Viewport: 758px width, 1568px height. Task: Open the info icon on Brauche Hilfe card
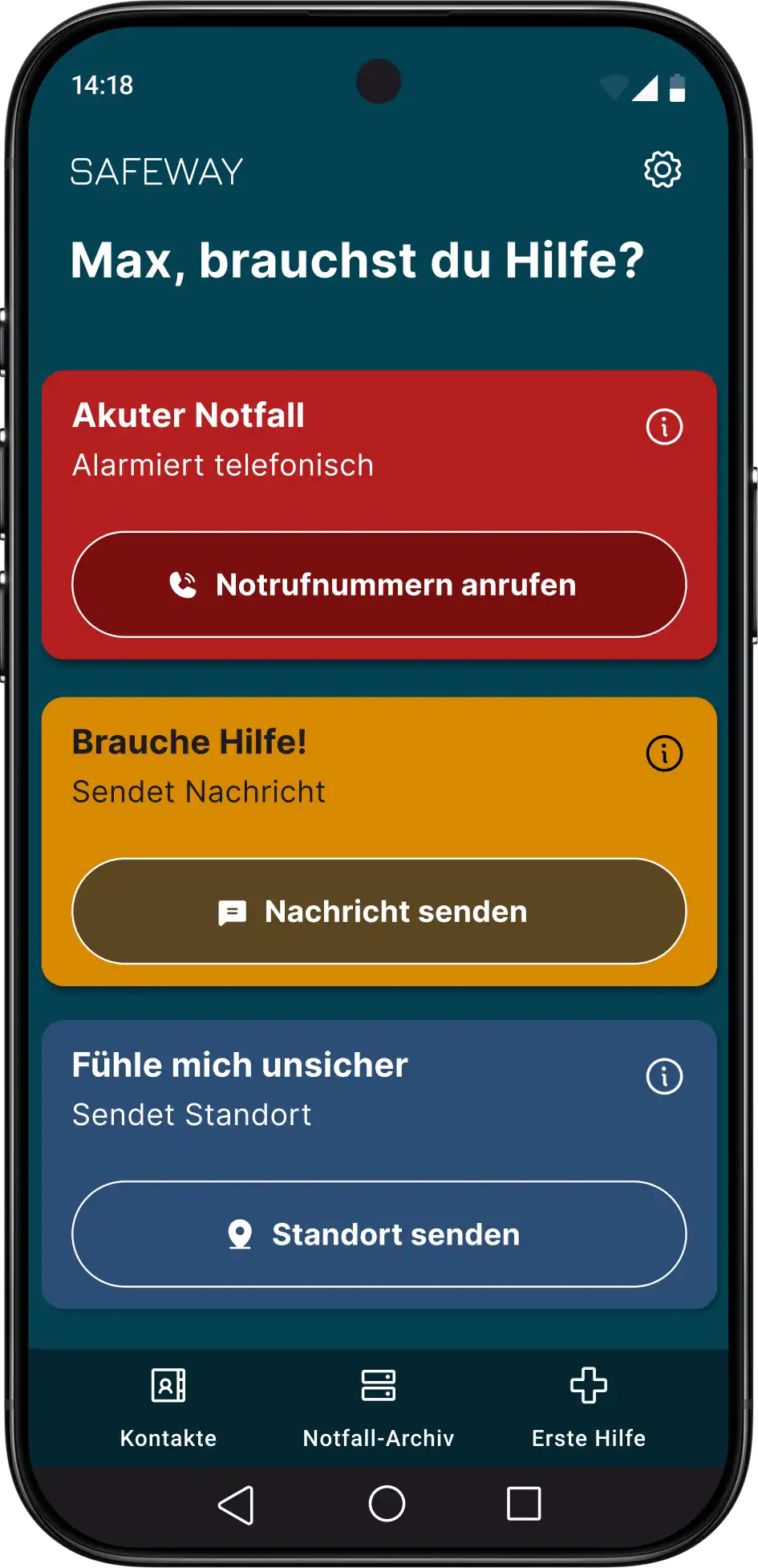(x=663, y=753)
